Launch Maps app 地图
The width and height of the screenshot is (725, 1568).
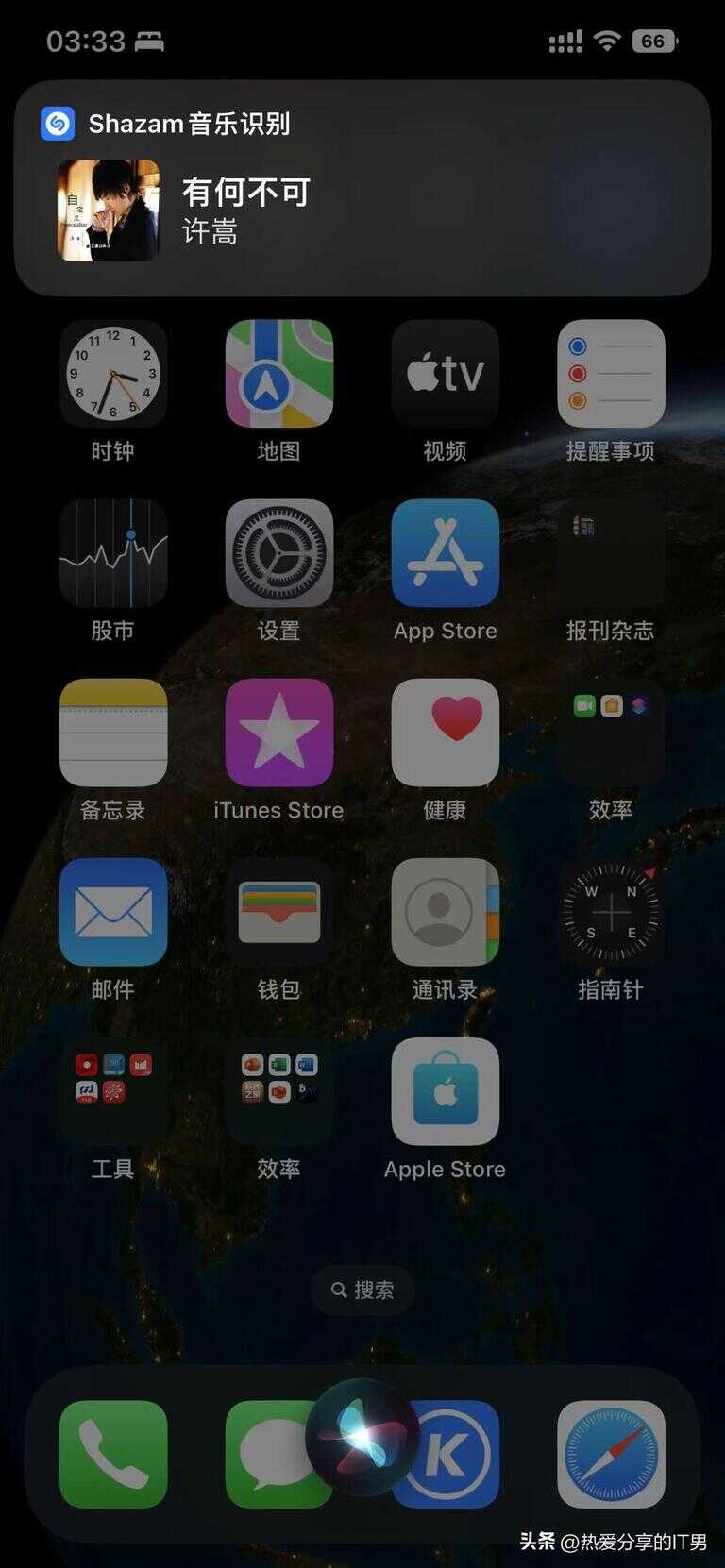(x=279, y=374)
